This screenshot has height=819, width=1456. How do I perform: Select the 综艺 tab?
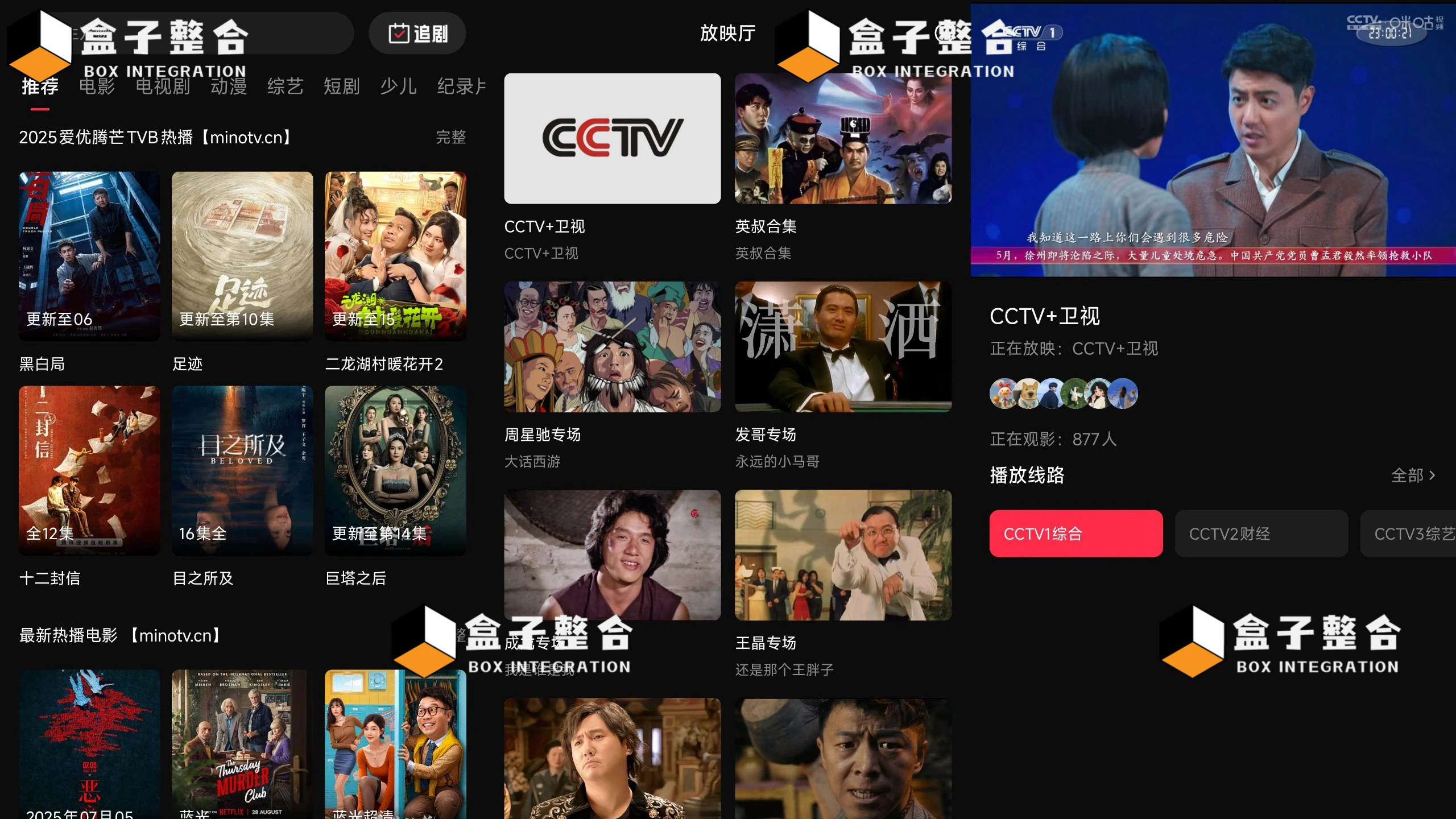click(285, 86)
